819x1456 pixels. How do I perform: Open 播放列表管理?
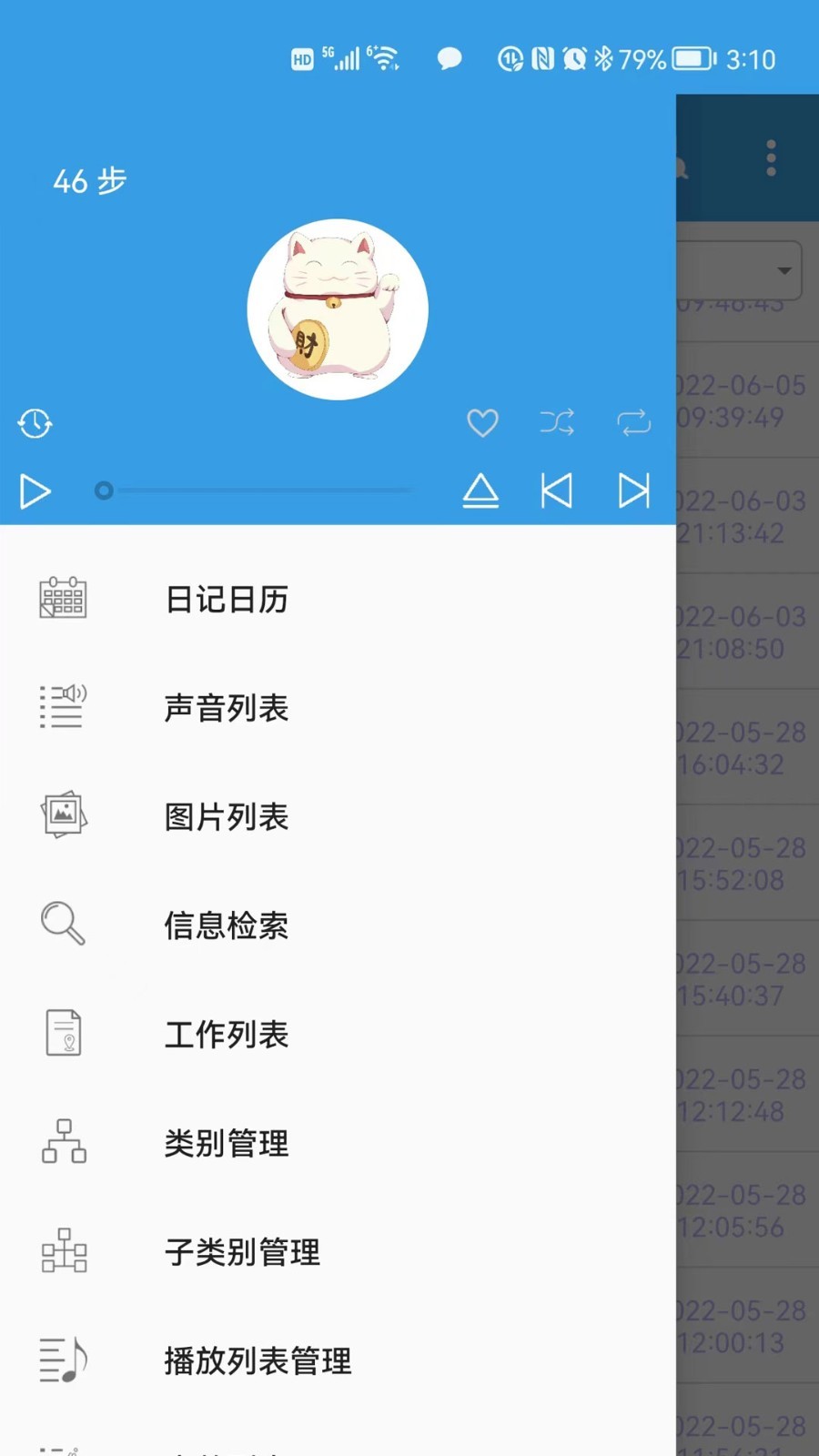click(338, 1360)
